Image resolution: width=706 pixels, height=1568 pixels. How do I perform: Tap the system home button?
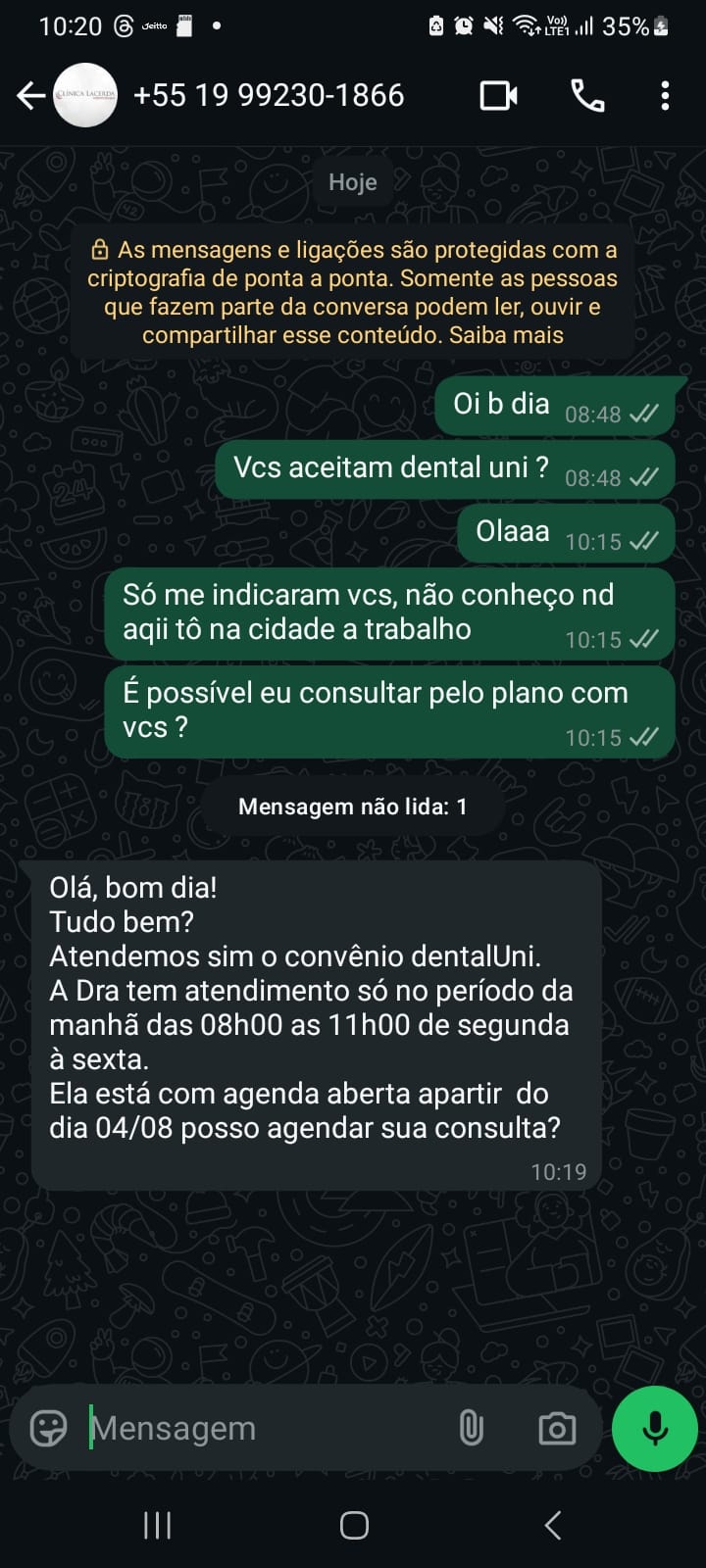(x=354, y=1525)
